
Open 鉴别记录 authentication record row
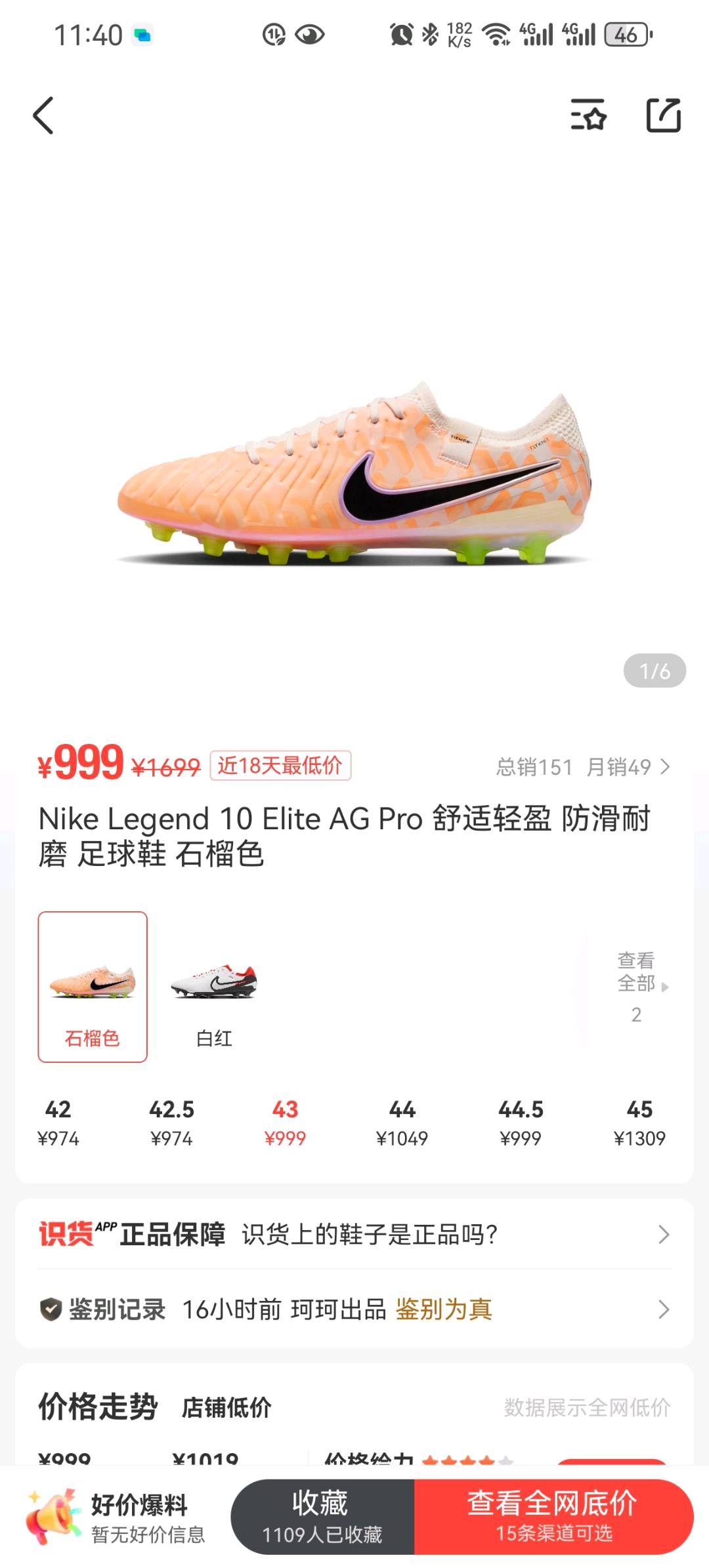tap(354, 1310)
